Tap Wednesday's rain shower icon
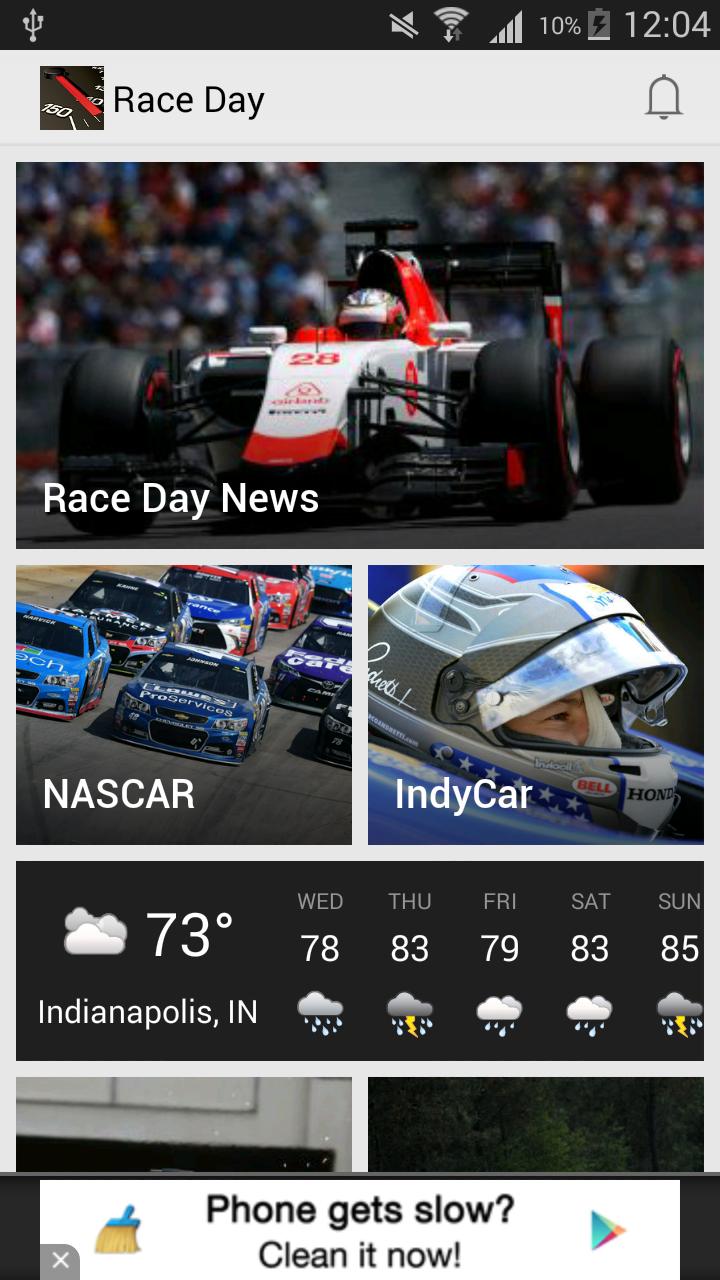Screen dimensions: 720x1280 click(320, 1013)
